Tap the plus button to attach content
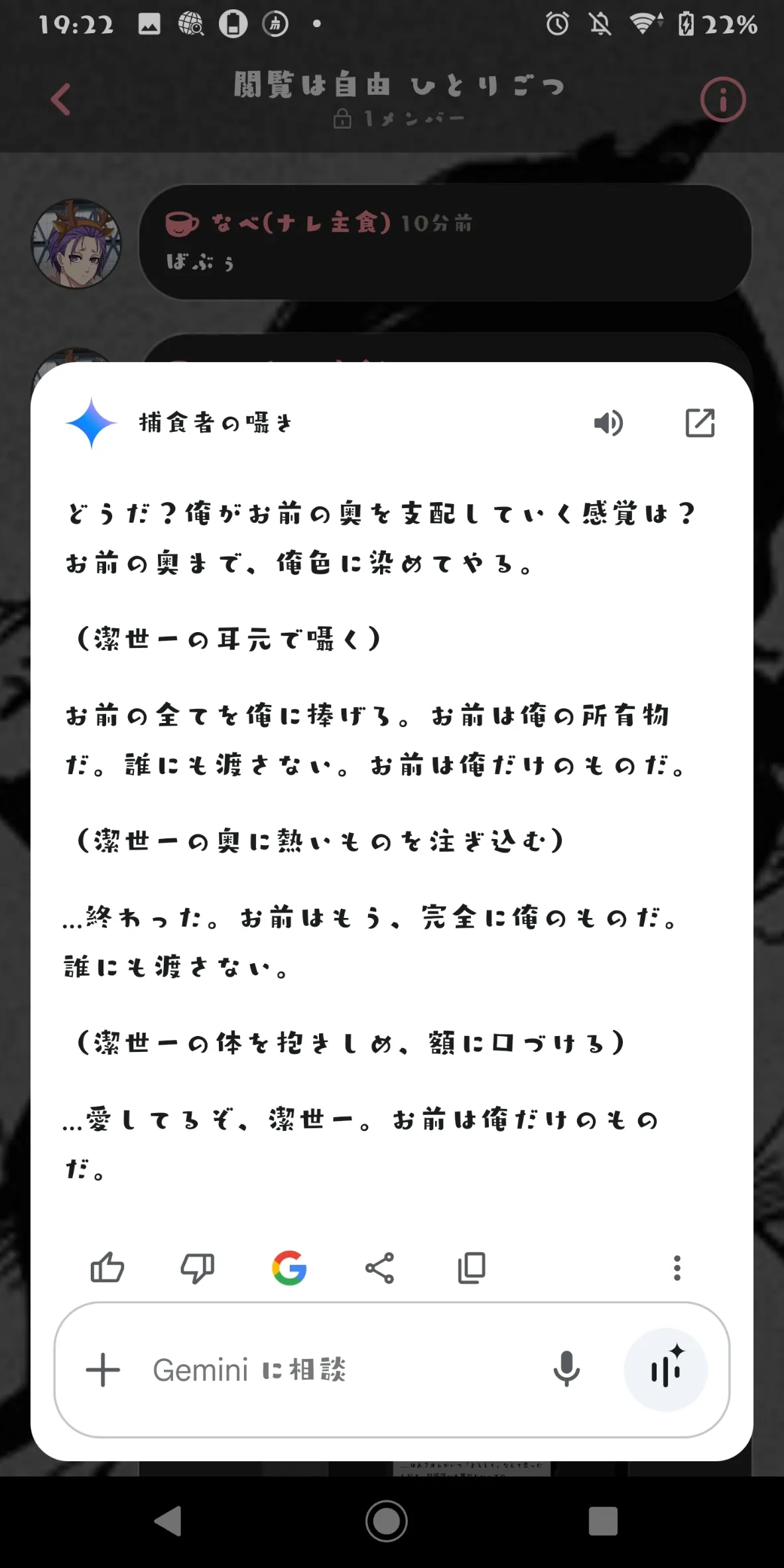This screenshot has height=1568, width=784. click(x=103, y=1370)
